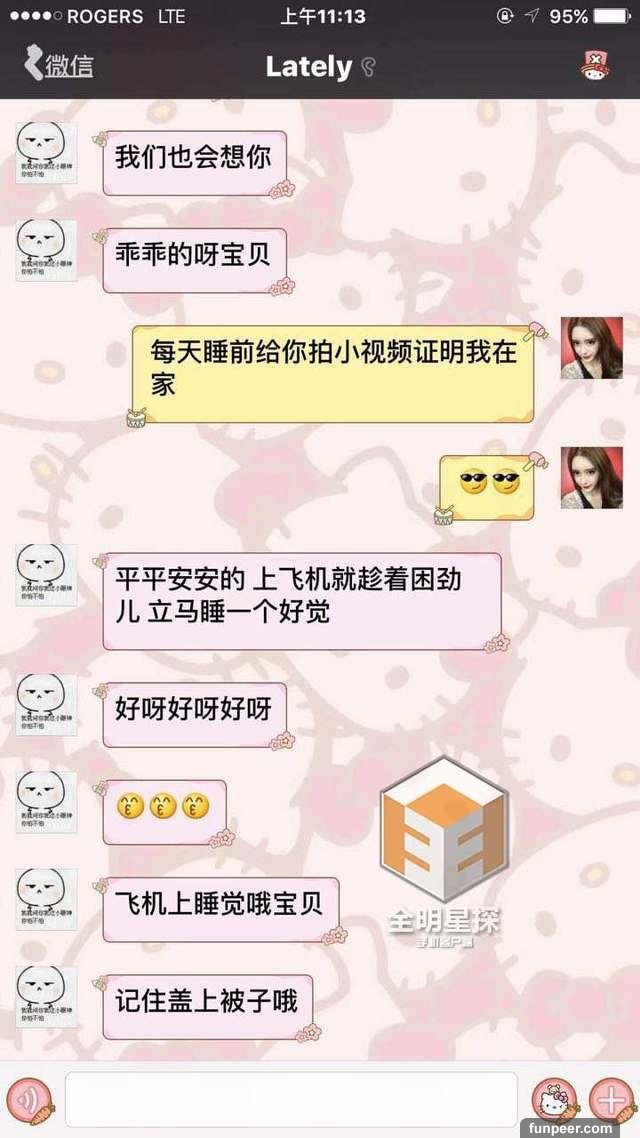Screen dimensions: 640x1138
Task: Open the Hello Kitty sticker panel
Action: 553,1099
